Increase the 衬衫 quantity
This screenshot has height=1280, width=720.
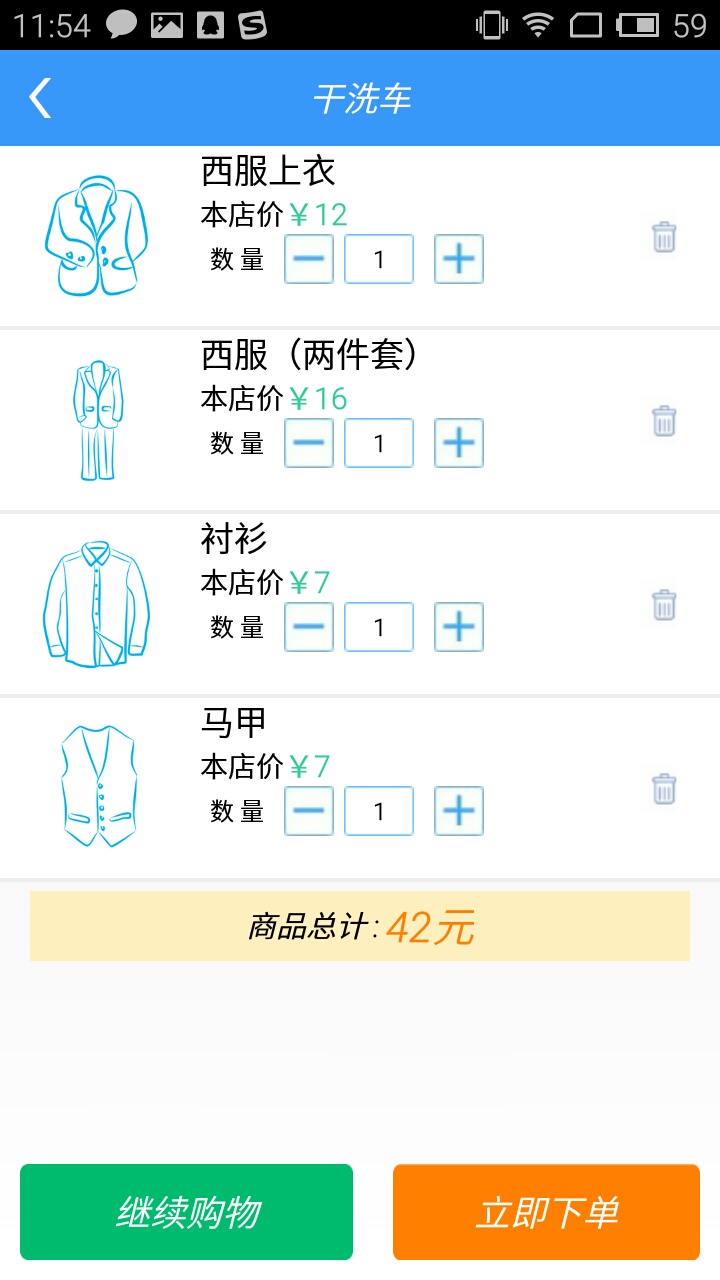coord(459,628)
